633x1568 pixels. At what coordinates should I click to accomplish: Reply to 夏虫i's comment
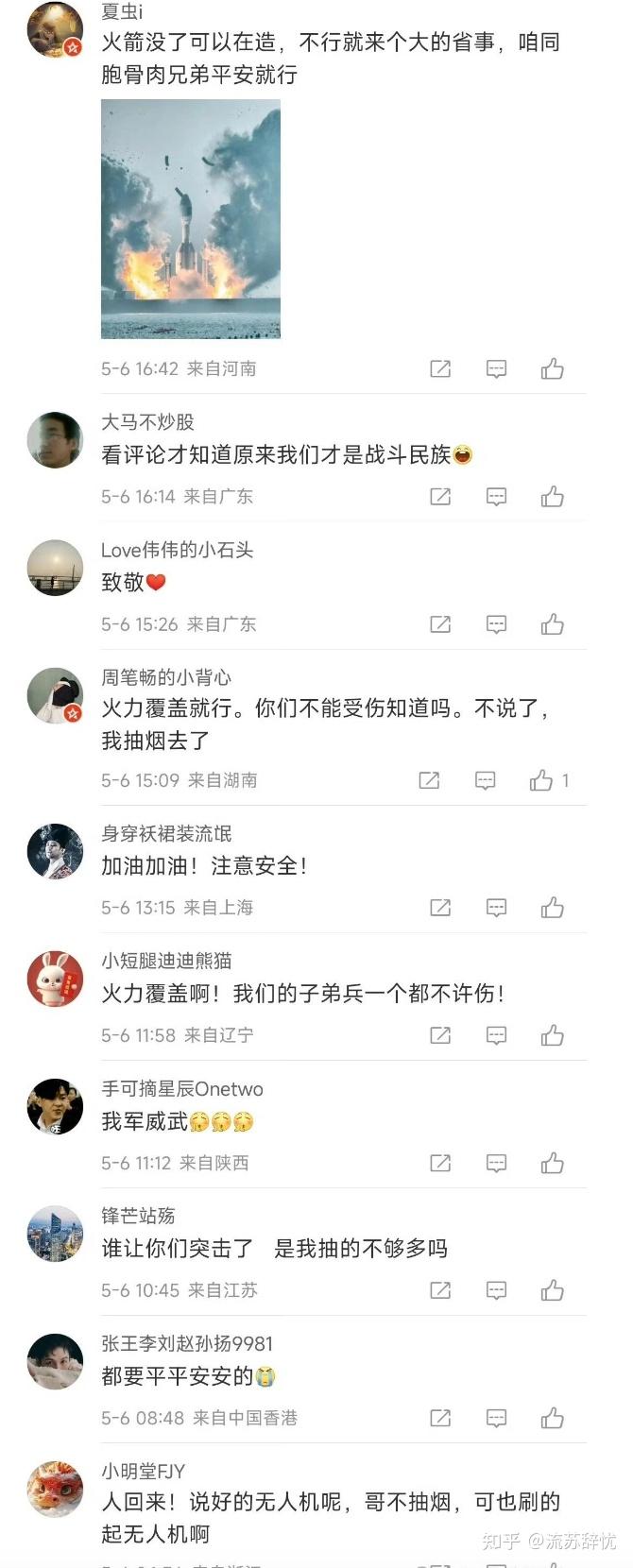pos(496,368)
